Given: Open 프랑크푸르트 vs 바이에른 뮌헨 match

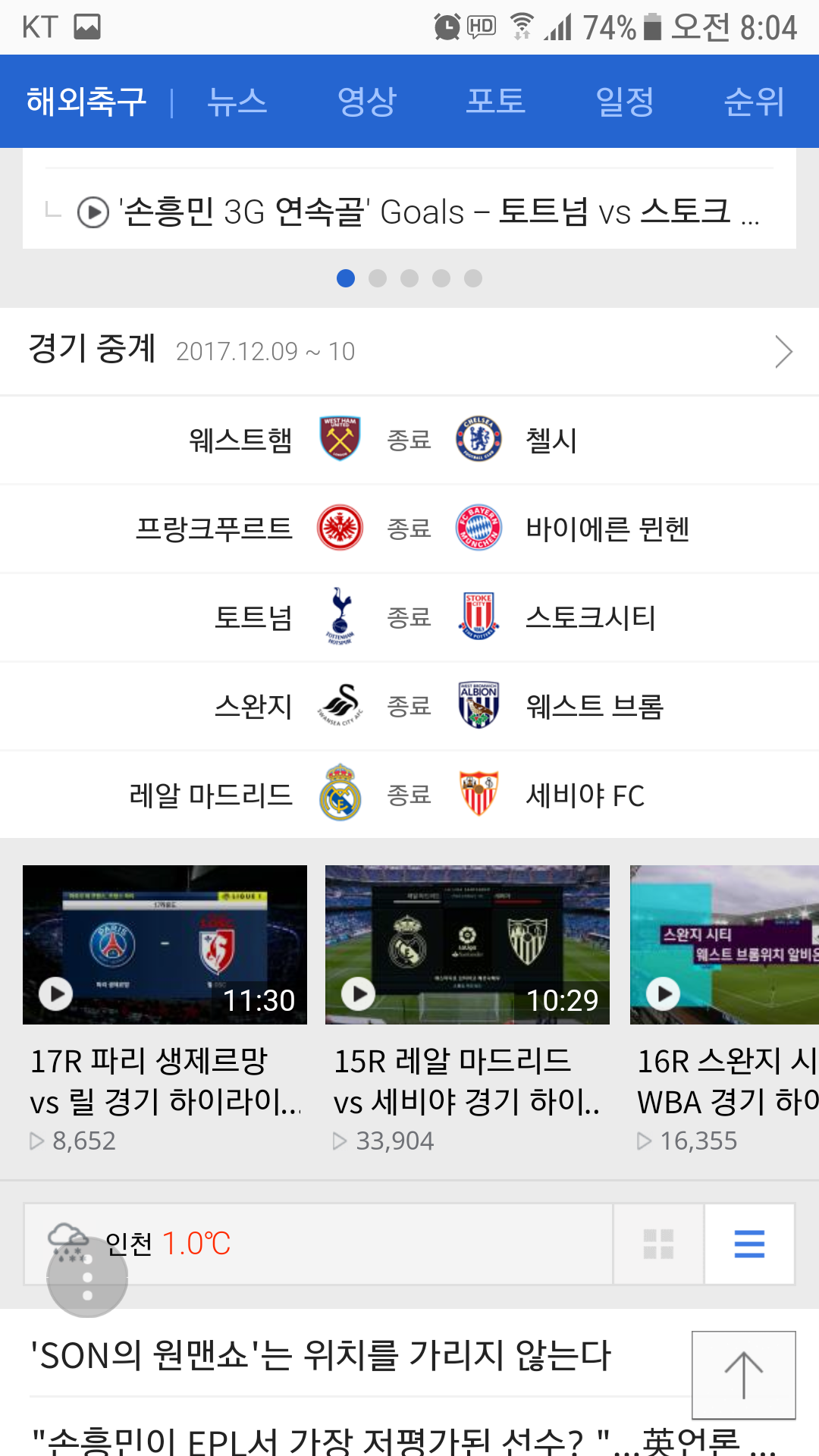Looking at the screenshot, I should click(409, 529).
